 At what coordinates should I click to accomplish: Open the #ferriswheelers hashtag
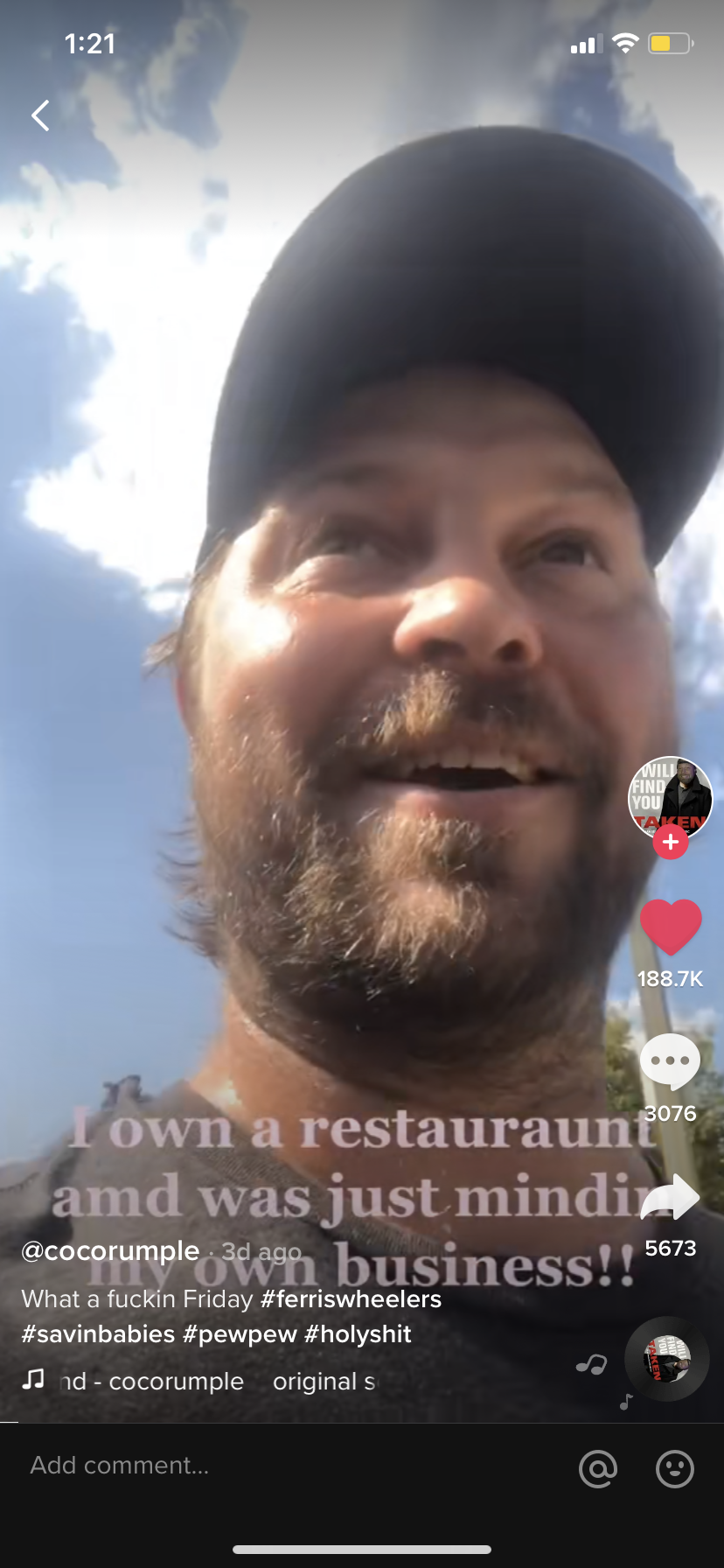tap(351, 1298)
